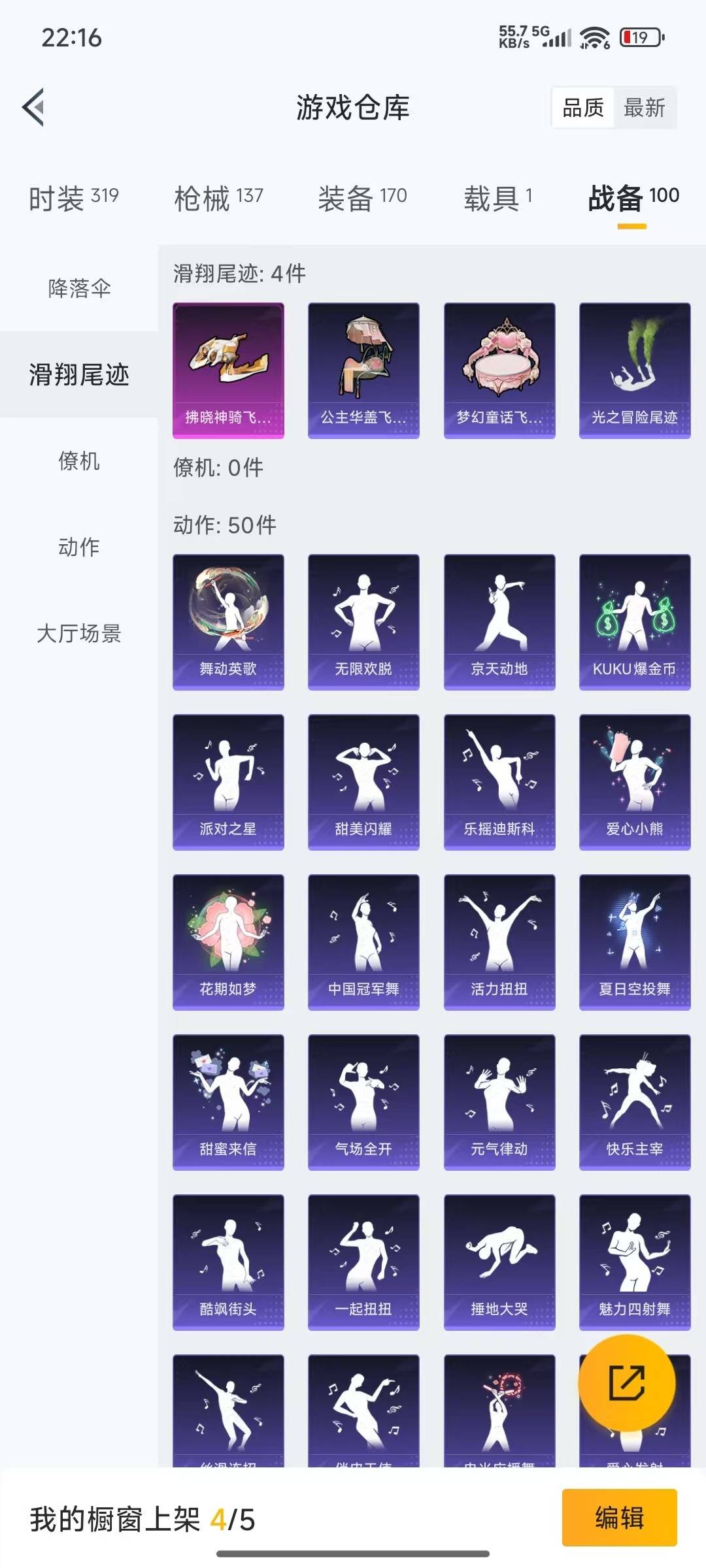706x1568 pixels.
Task: Jump to the 僚机 section
Action: click(79, 461)
